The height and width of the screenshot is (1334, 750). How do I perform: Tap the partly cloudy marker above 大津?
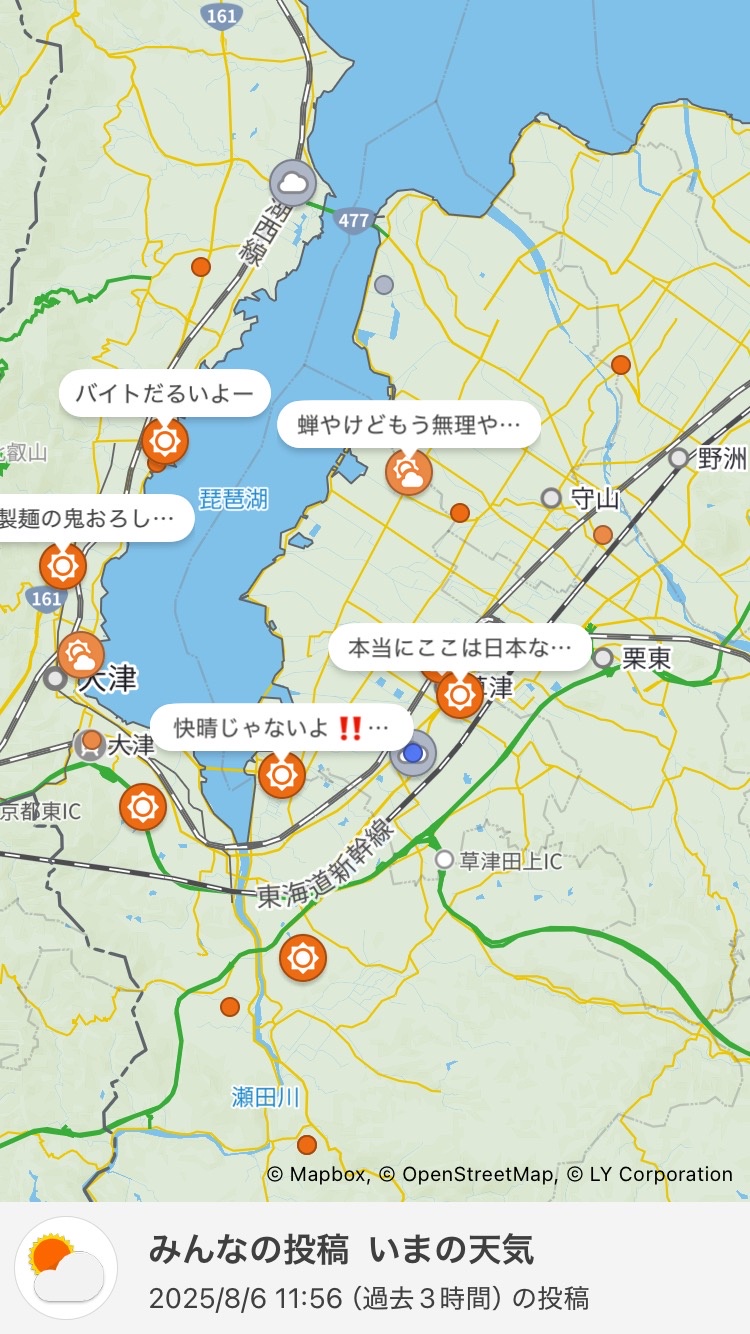(81, 656)
